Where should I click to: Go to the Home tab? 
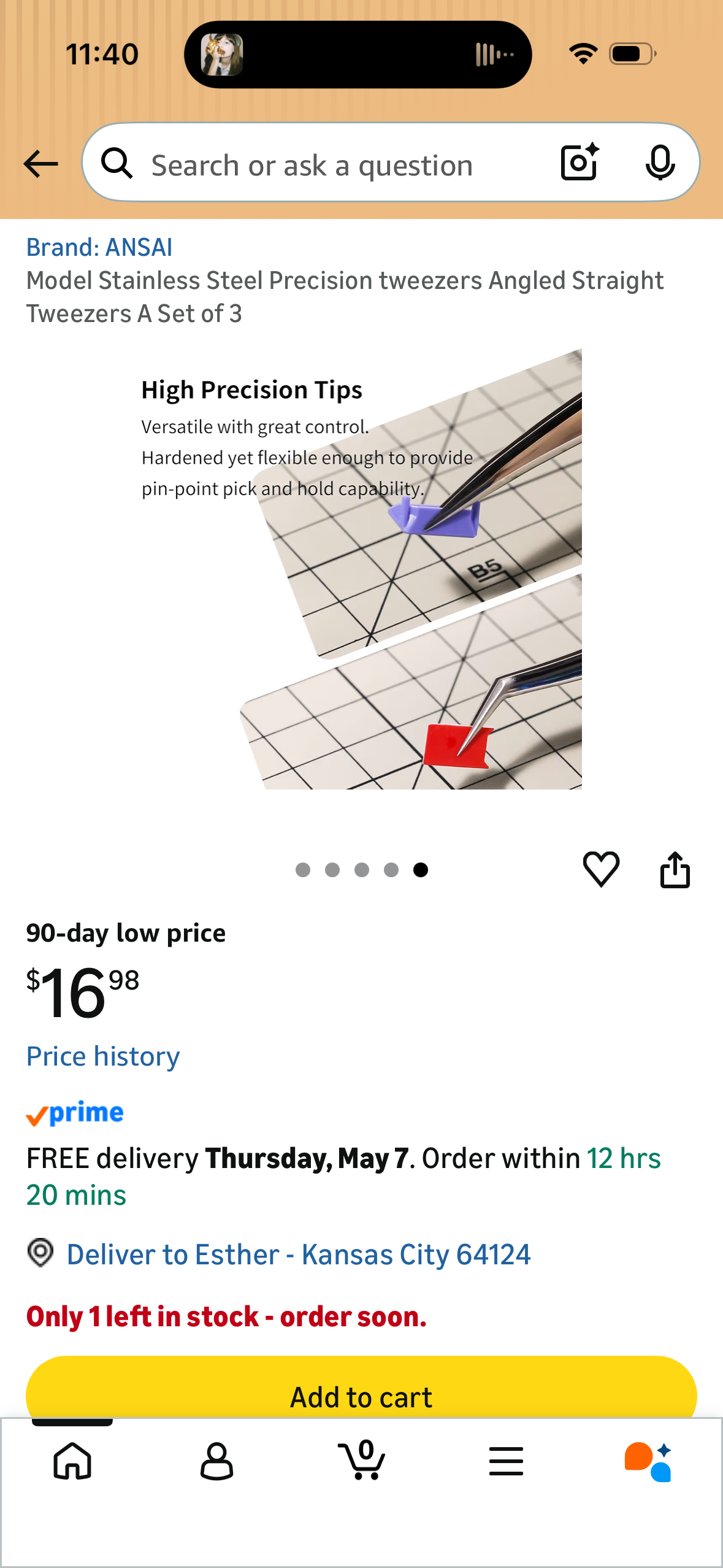tap(72, 1461)
